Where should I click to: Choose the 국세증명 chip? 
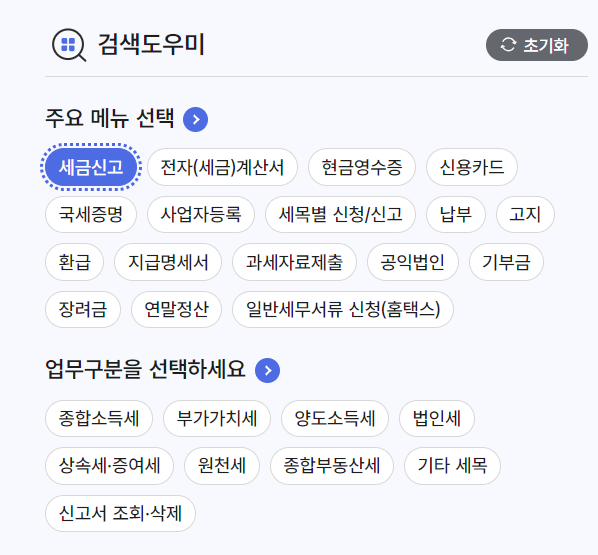pyautogui.click(x=91, y=214)
